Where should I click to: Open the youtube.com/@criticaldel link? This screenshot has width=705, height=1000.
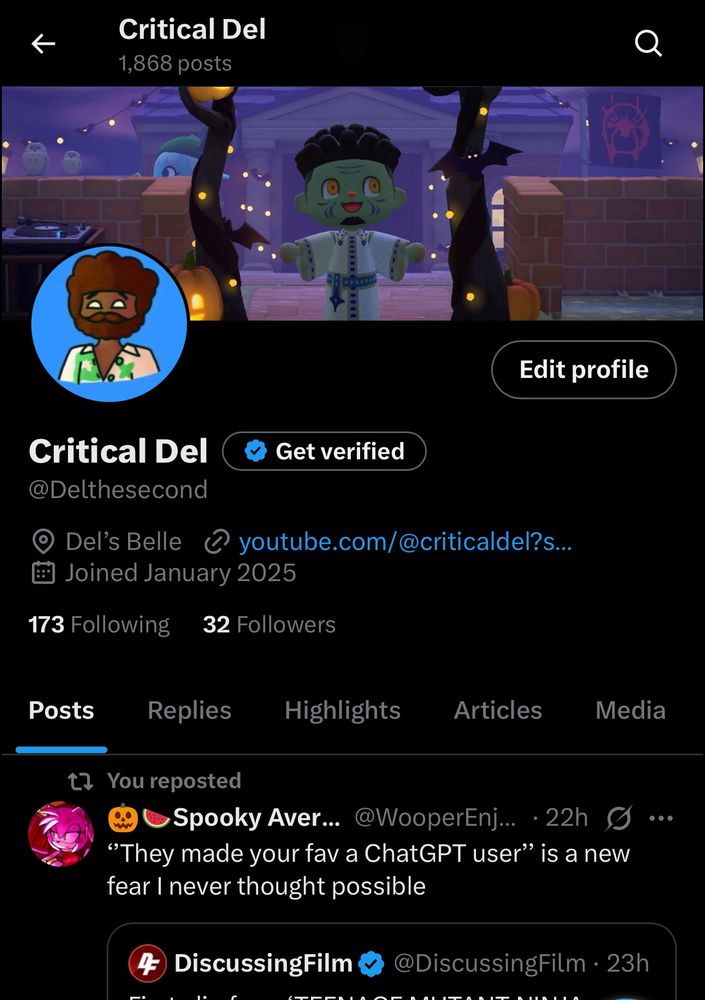click(x=405, y=542)
